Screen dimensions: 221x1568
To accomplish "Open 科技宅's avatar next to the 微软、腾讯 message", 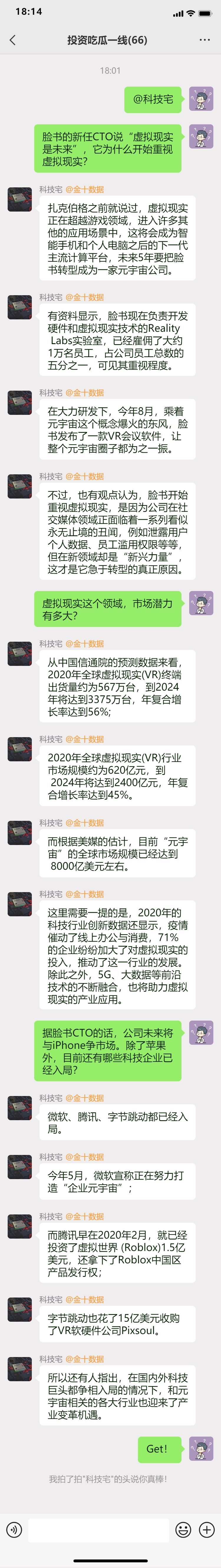I will [19, 1108].
